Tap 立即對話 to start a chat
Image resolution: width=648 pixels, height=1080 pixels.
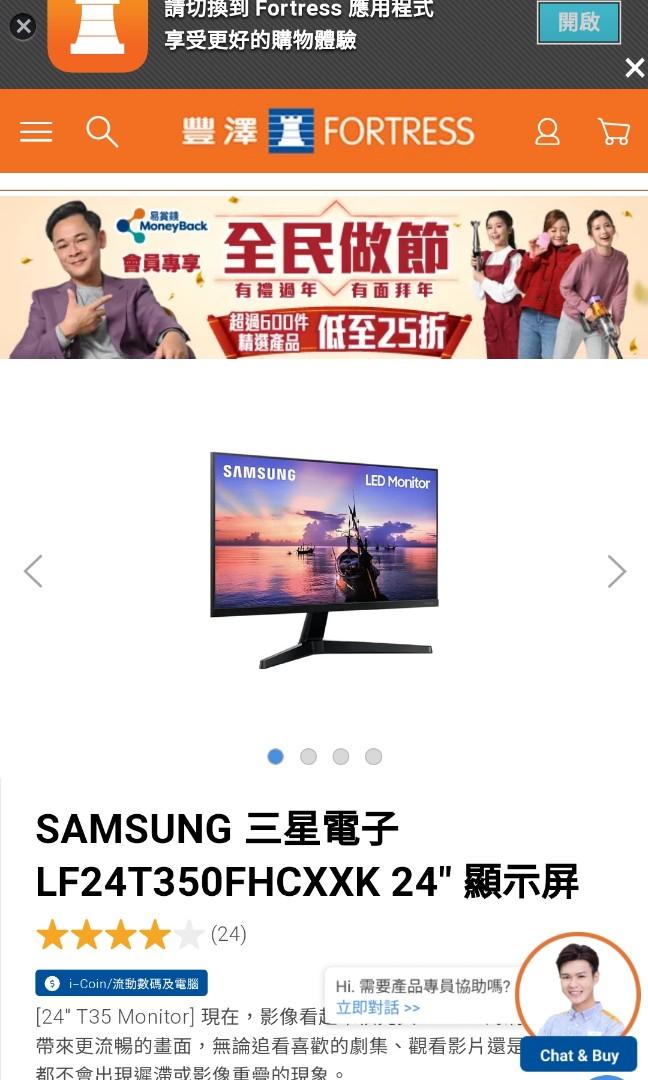[378, 1007]
